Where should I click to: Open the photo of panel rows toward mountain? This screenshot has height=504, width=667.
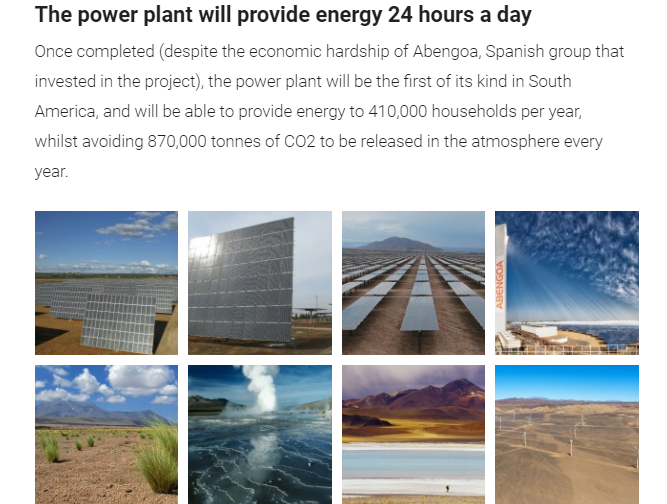coord(413,282)
